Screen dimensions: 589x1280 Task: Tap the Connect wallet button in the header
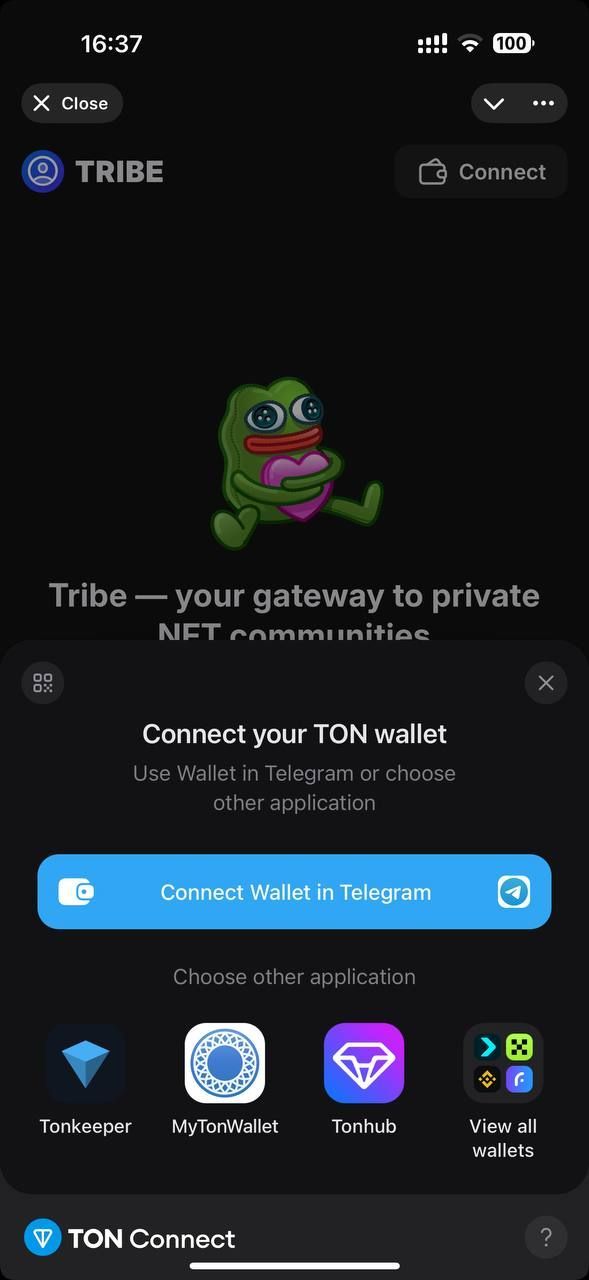(481, 172)
